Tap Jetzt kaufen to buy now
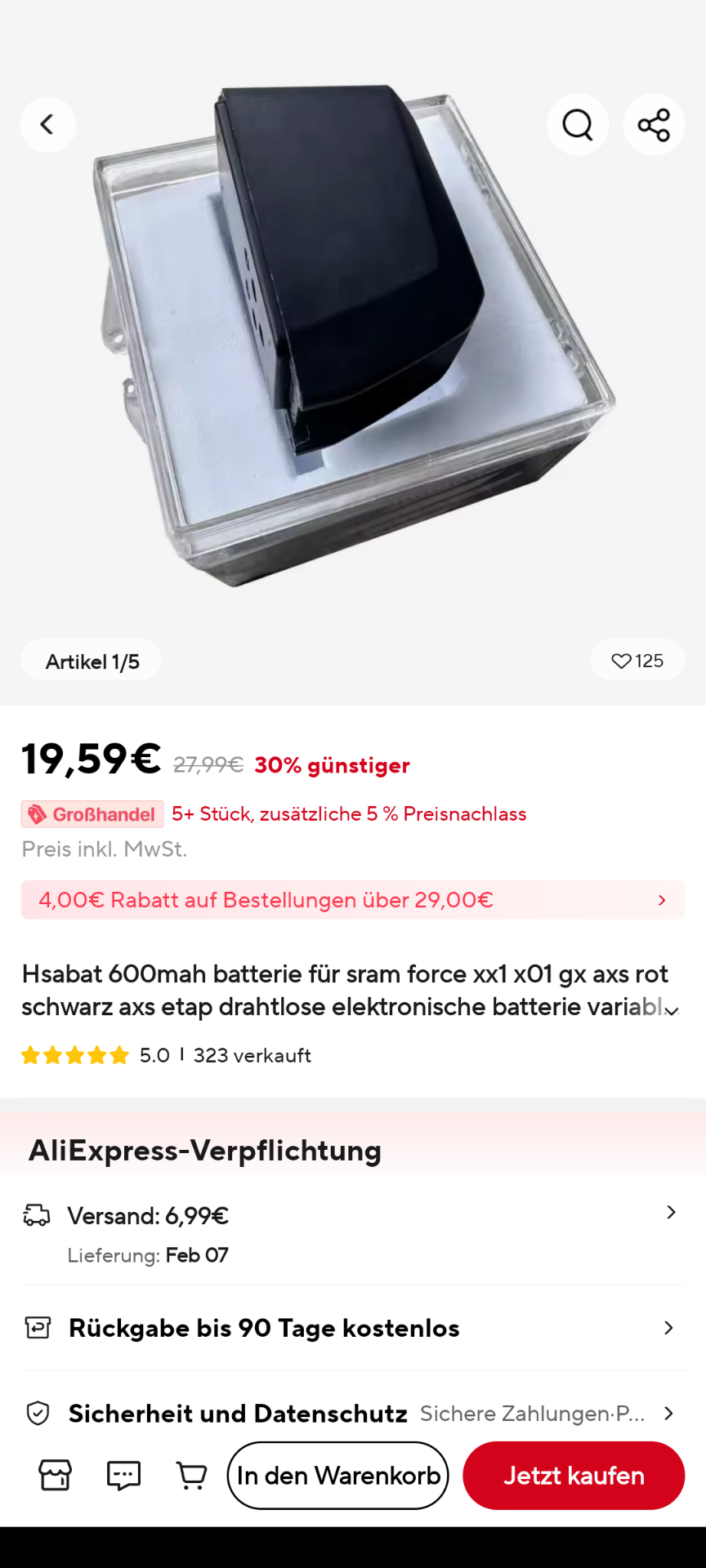 tap(574, 1475)
